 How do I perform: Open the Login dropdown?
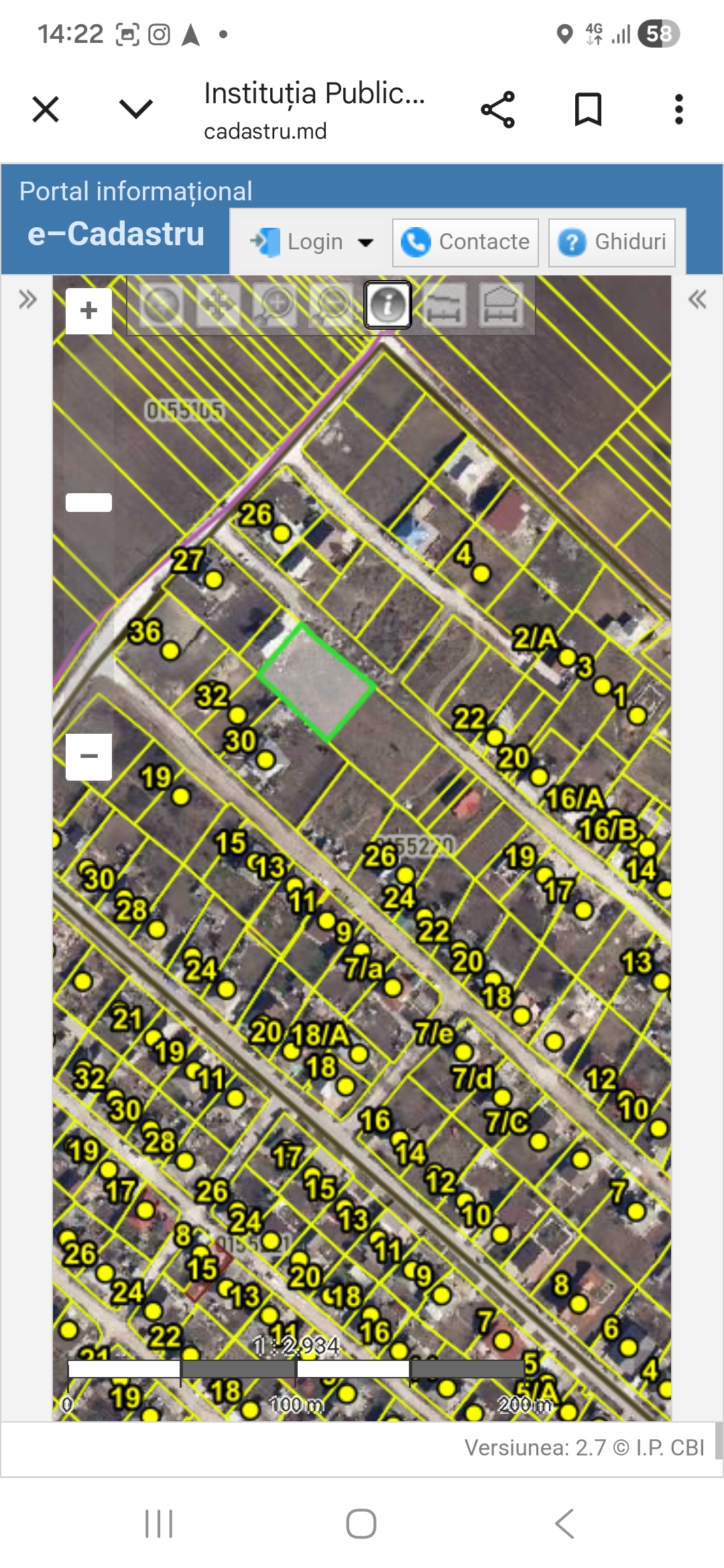click(x=312, y=242)
